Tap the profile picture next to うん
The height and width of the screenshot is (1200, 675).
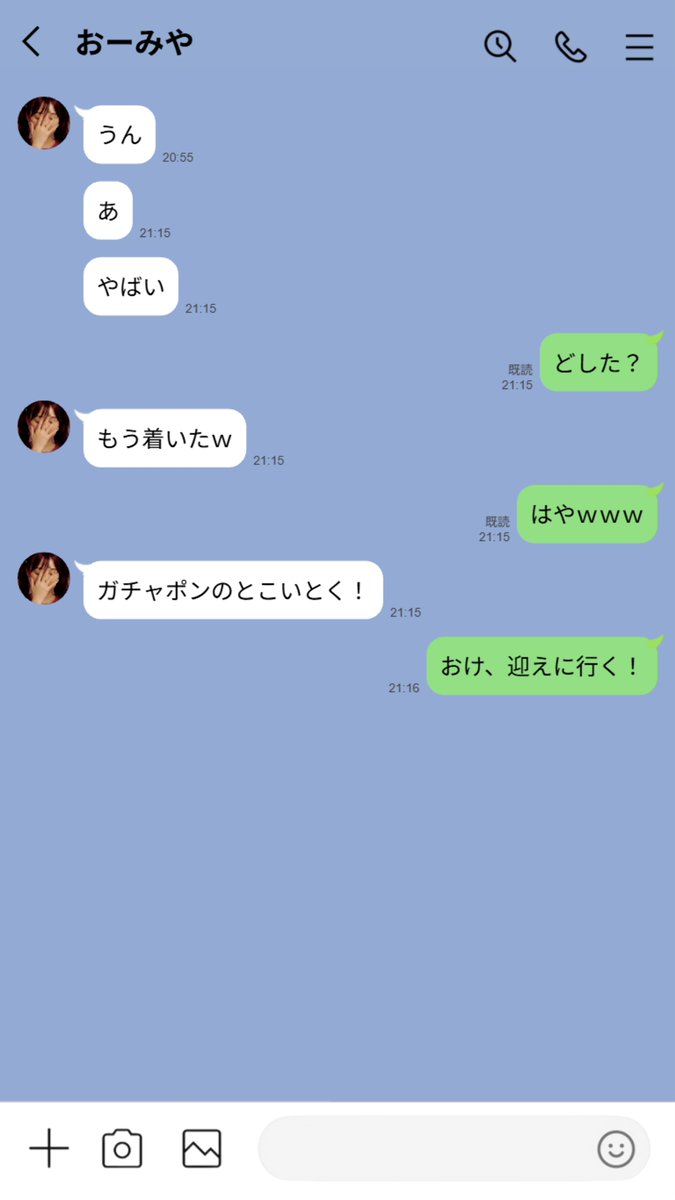44,123
